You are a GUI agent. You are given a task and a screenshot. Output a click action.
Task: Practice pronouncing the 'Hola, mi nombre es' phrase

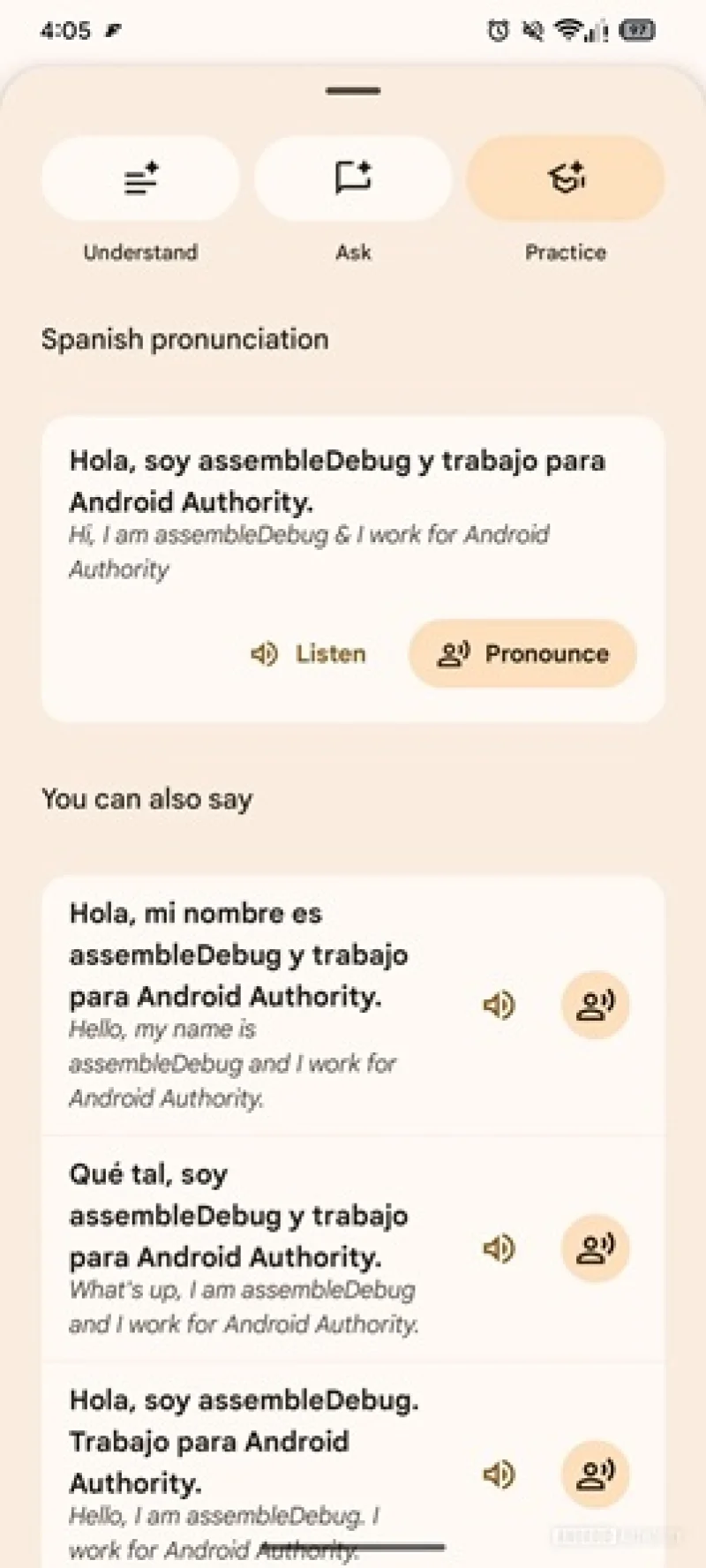click(596, 1005)
